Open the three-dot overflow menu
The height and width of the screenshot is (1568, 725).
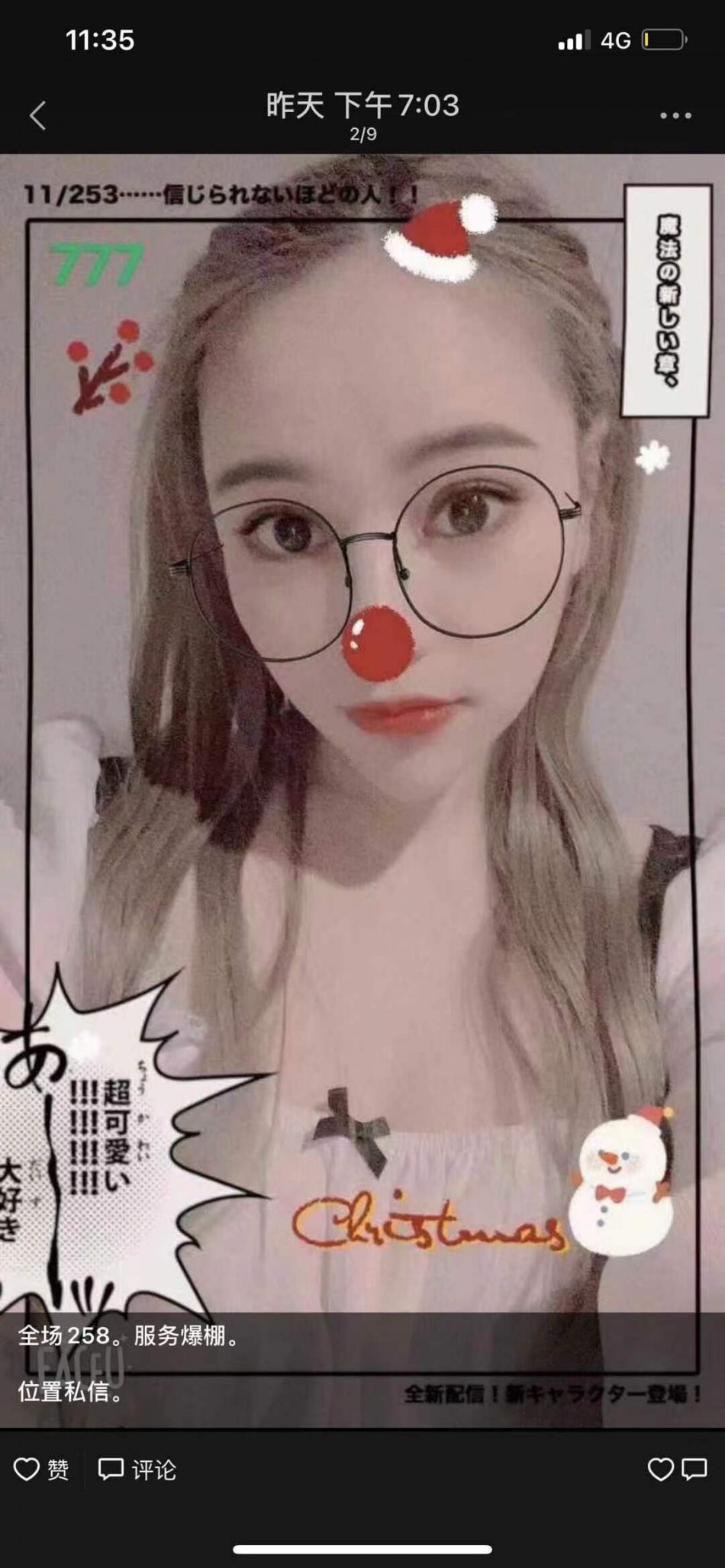point(675,116)
